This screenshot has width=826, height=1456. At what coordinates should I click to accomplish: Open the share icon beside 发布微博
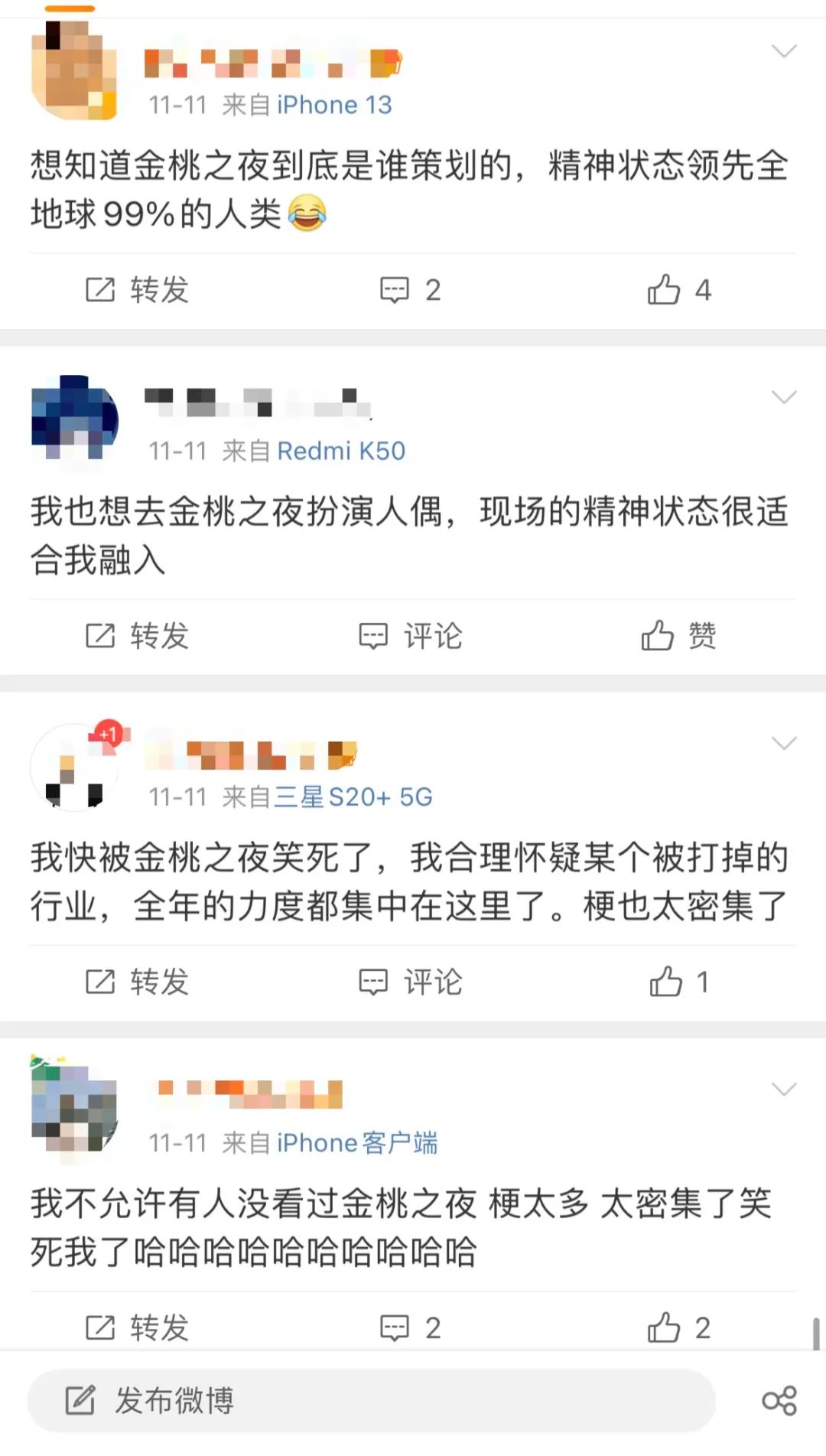[x=779, y=1401]
